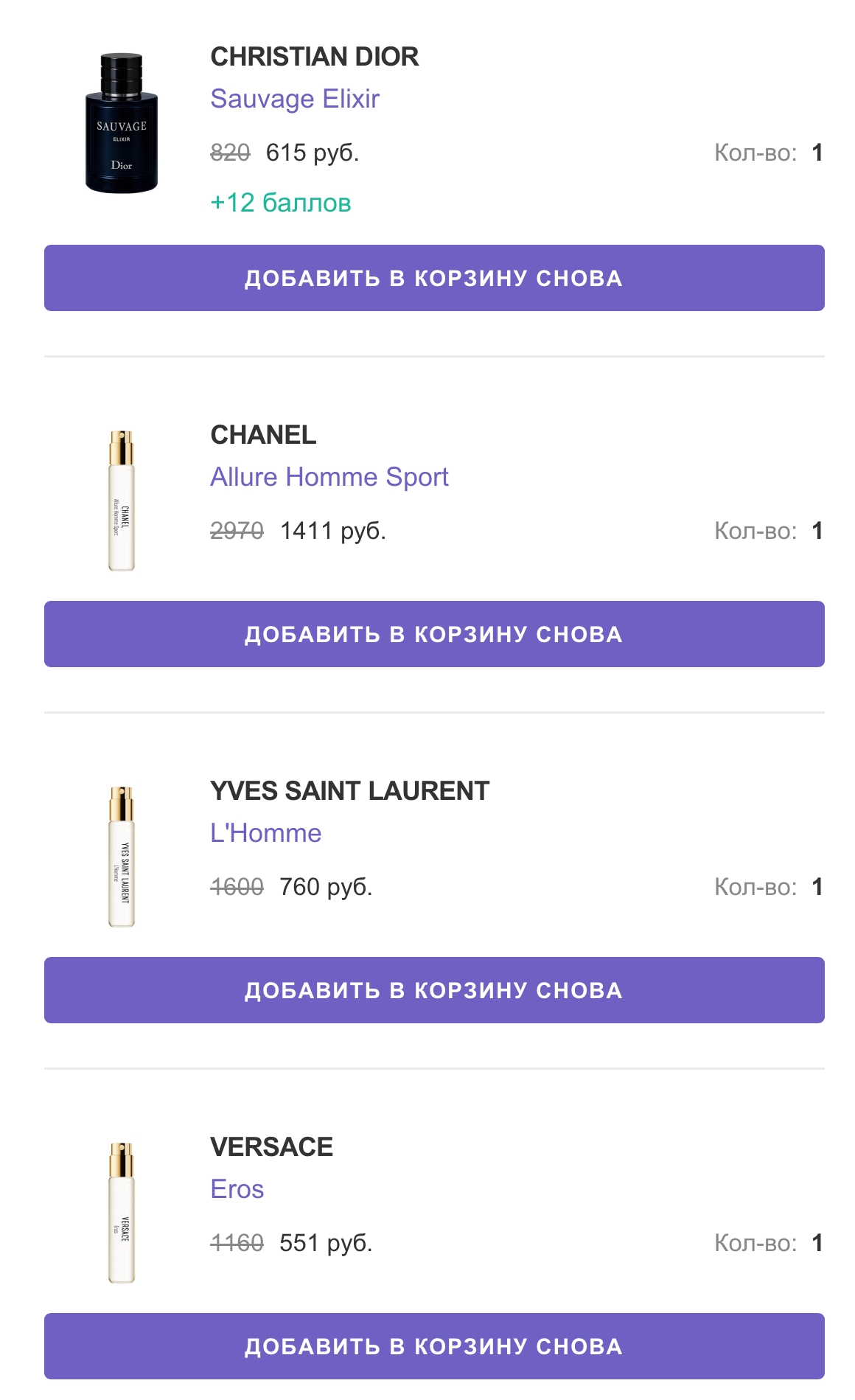View the Sauvage Elixir bottle image

[x=122, y=123]
